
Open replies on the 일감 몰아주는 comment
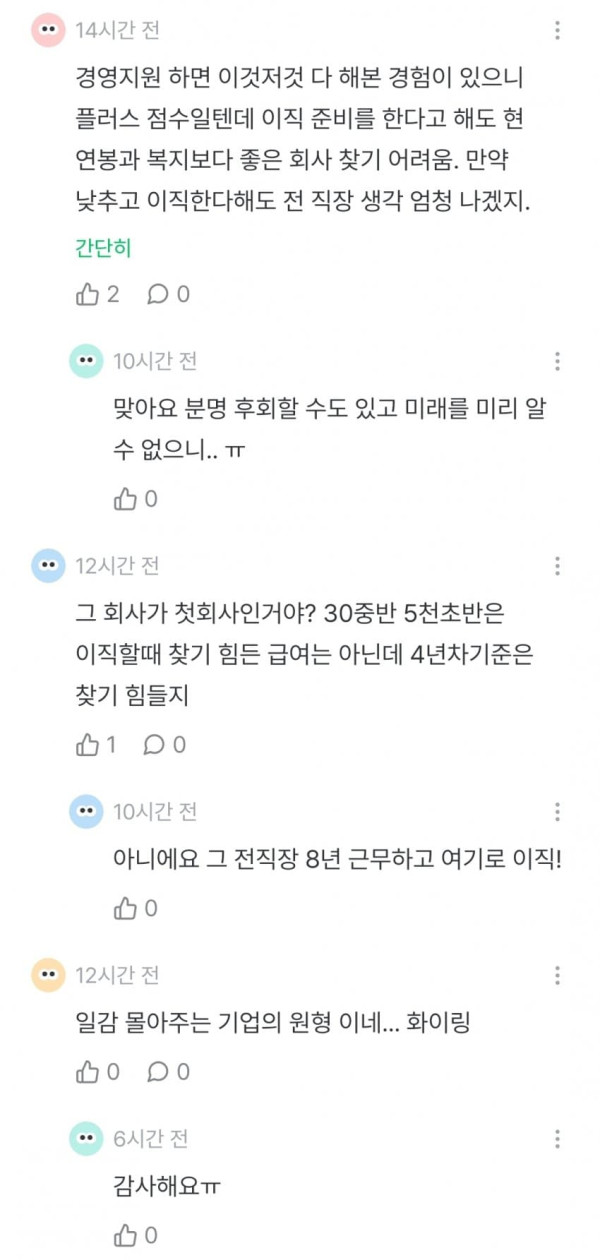(x=168, y=1072)
